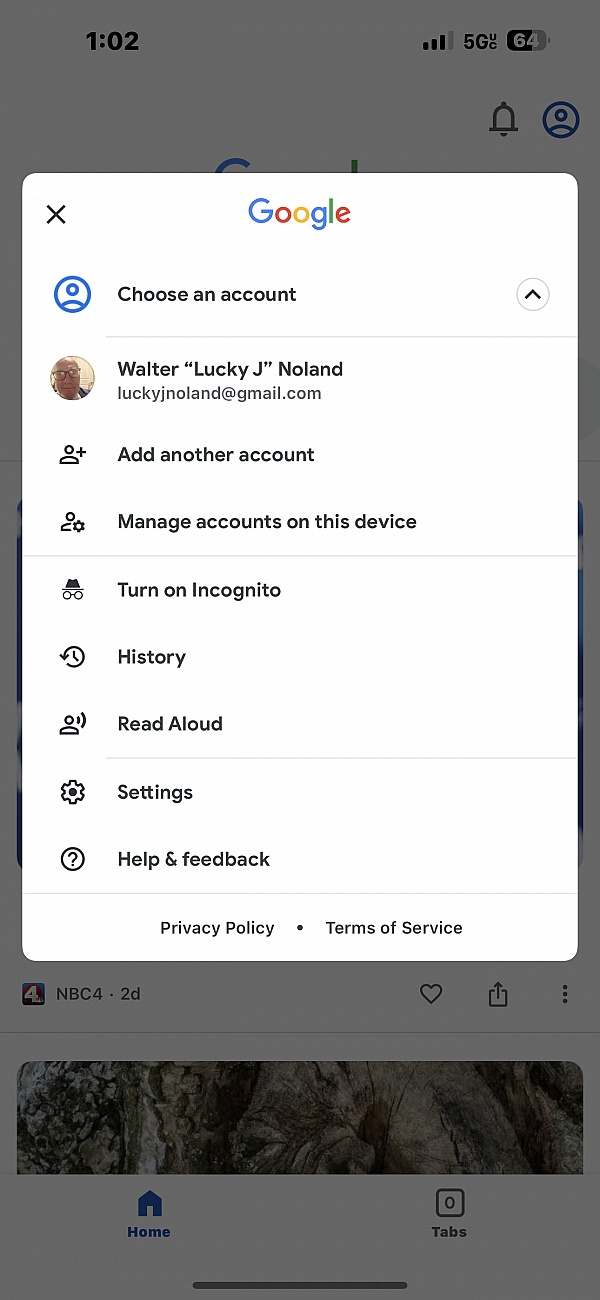Open Manage accounts on this device
Screen dimensions: 600x1300
[300, 522]
